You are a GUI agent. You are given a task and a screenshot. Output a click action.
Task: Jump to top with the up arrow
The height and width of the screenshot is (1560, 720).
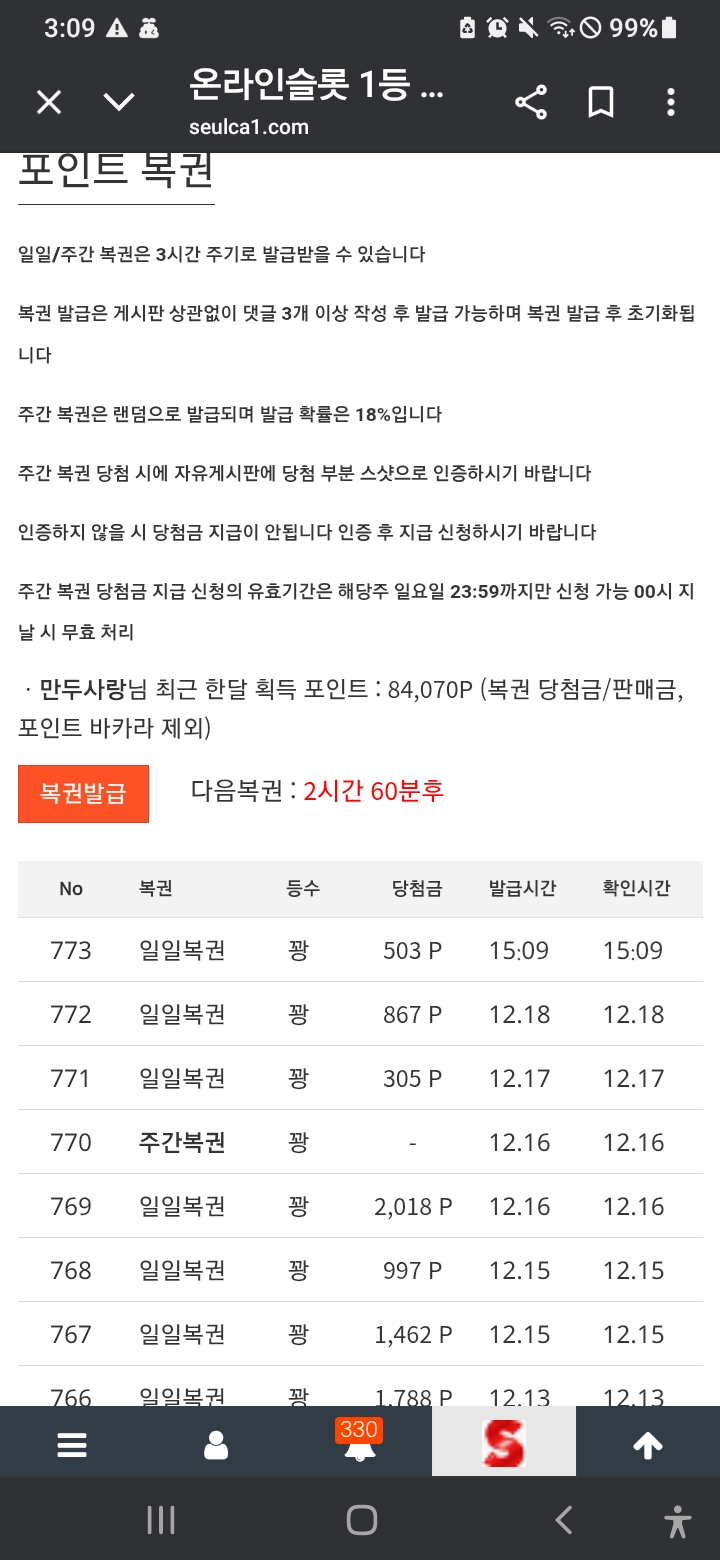[648, 1445]
